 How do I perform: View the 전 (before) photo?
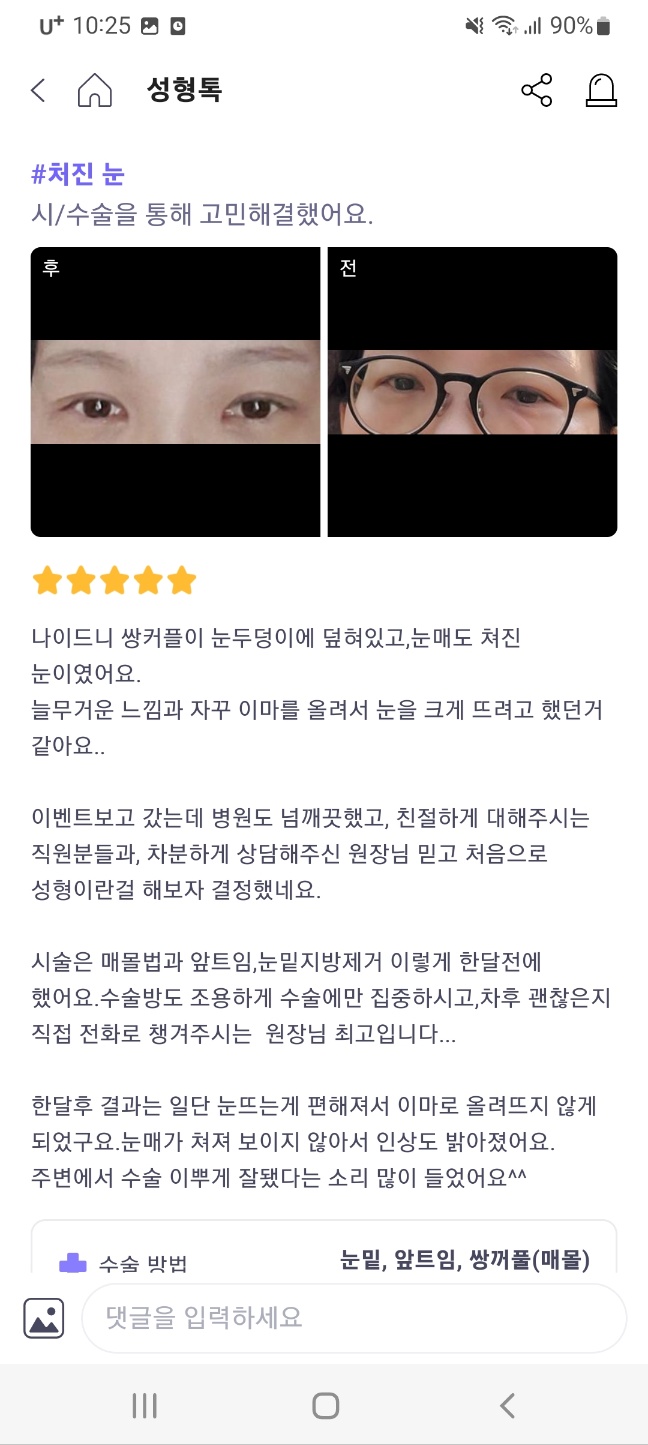click(472, 392)
